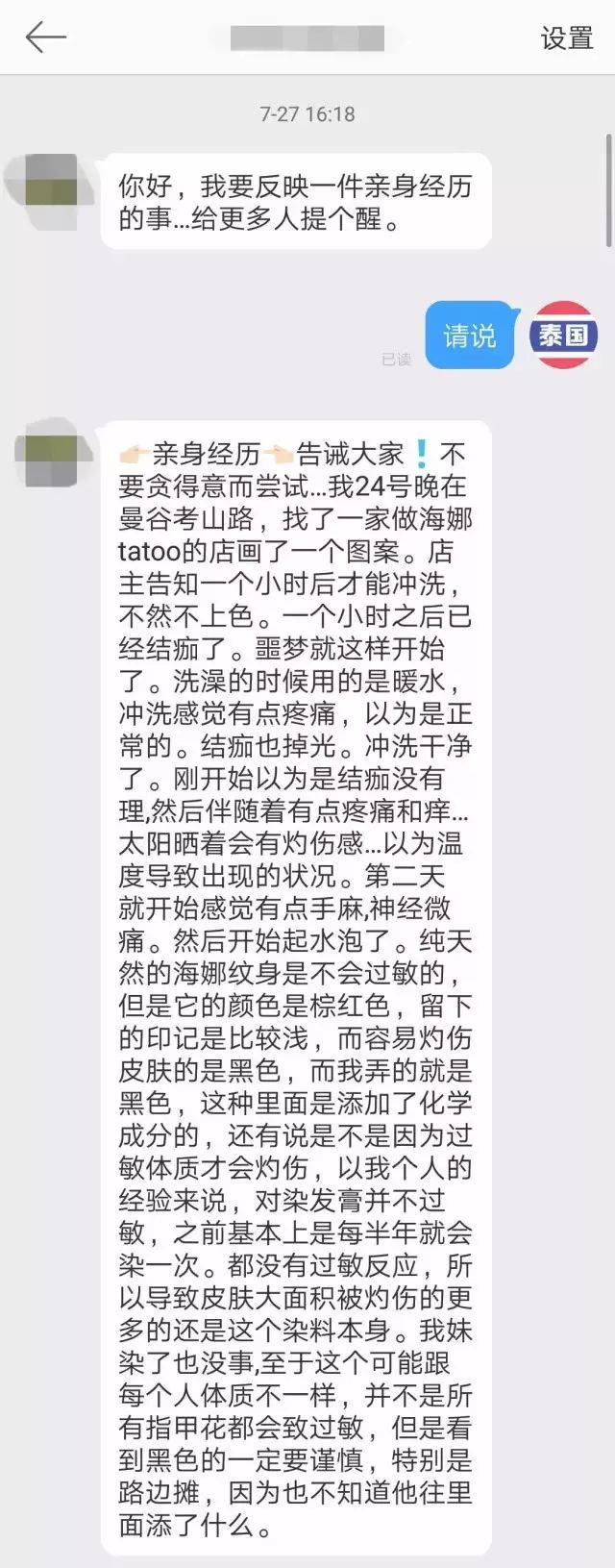Screen dimensions: 615x1568
Task: Go back using the top-left arrow
Action: (x=45, y=37)
